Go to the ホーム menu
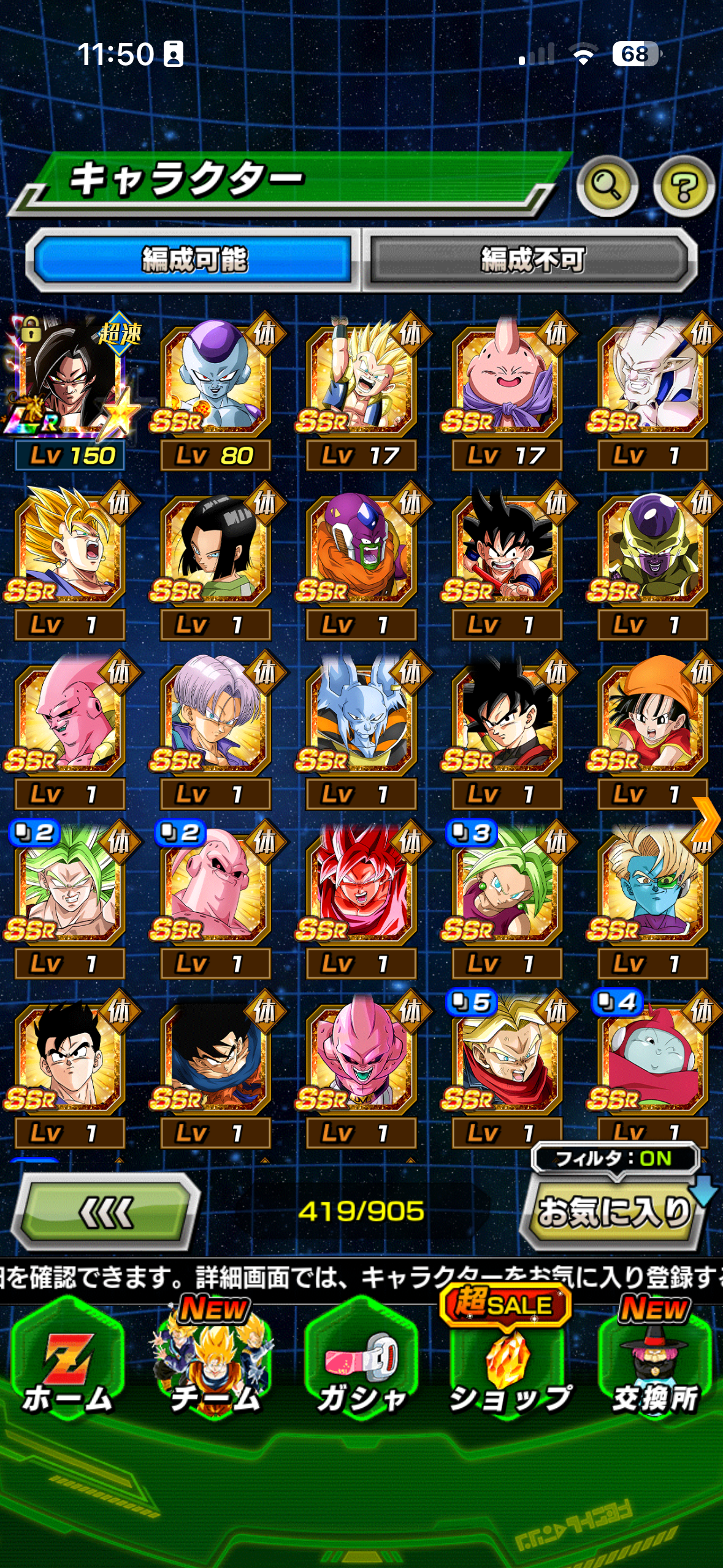The width and height of the screenshot is (723, 1568). click(67, 1361)
